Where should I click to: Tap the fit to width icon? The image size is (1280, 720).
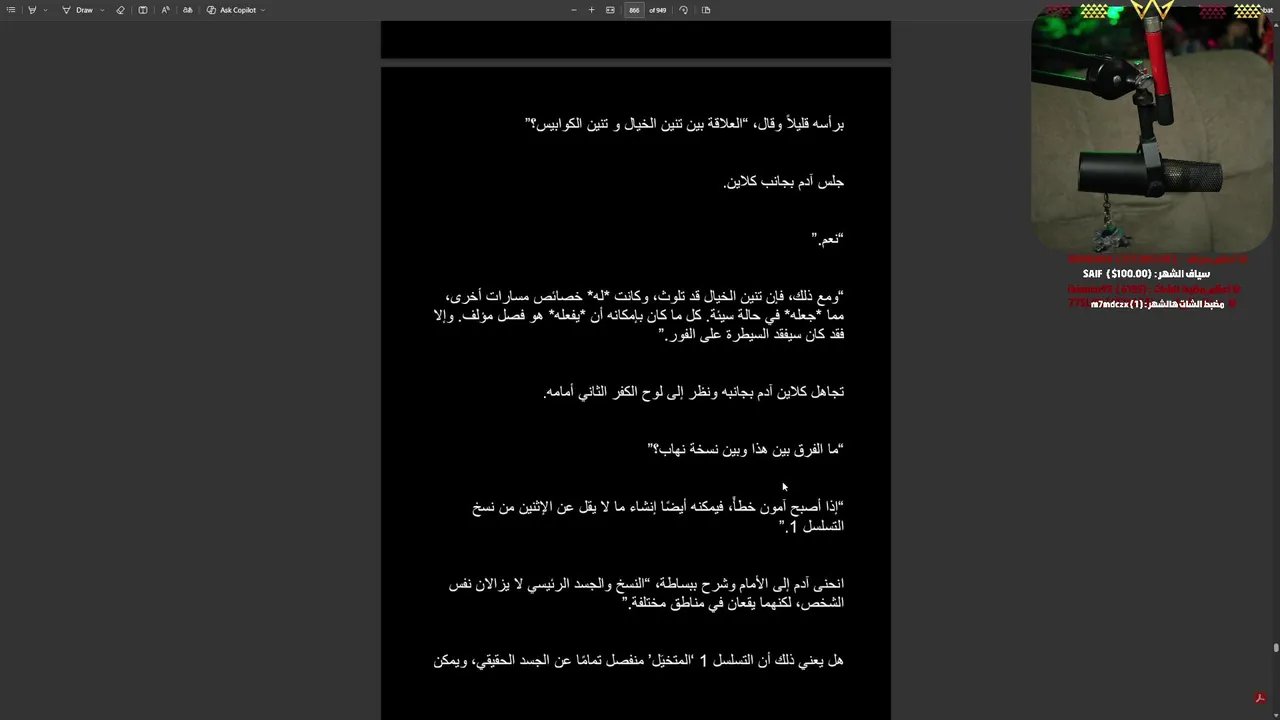pyautogui.click(x=610, y=10)
